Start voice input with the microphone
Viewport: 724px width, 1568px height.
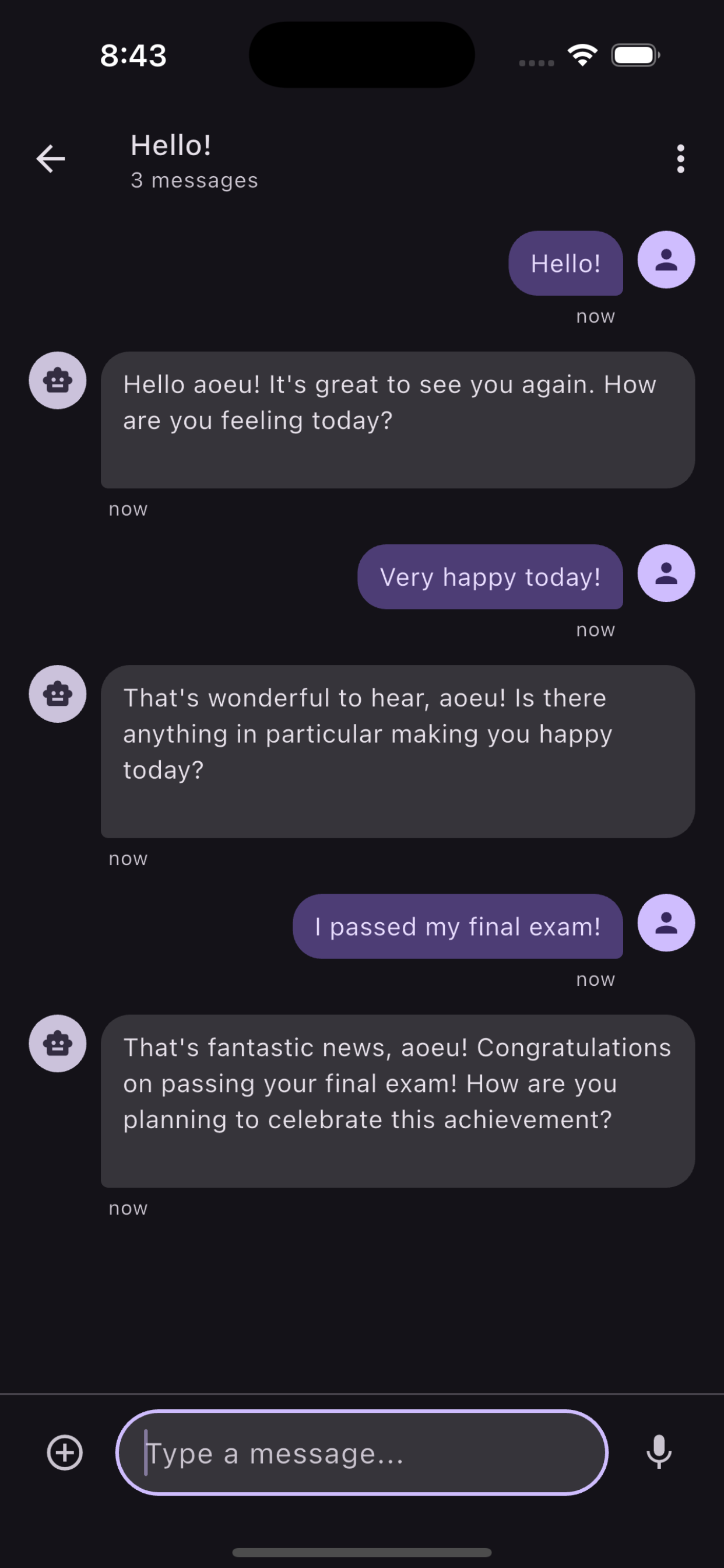pos(658,1452)
